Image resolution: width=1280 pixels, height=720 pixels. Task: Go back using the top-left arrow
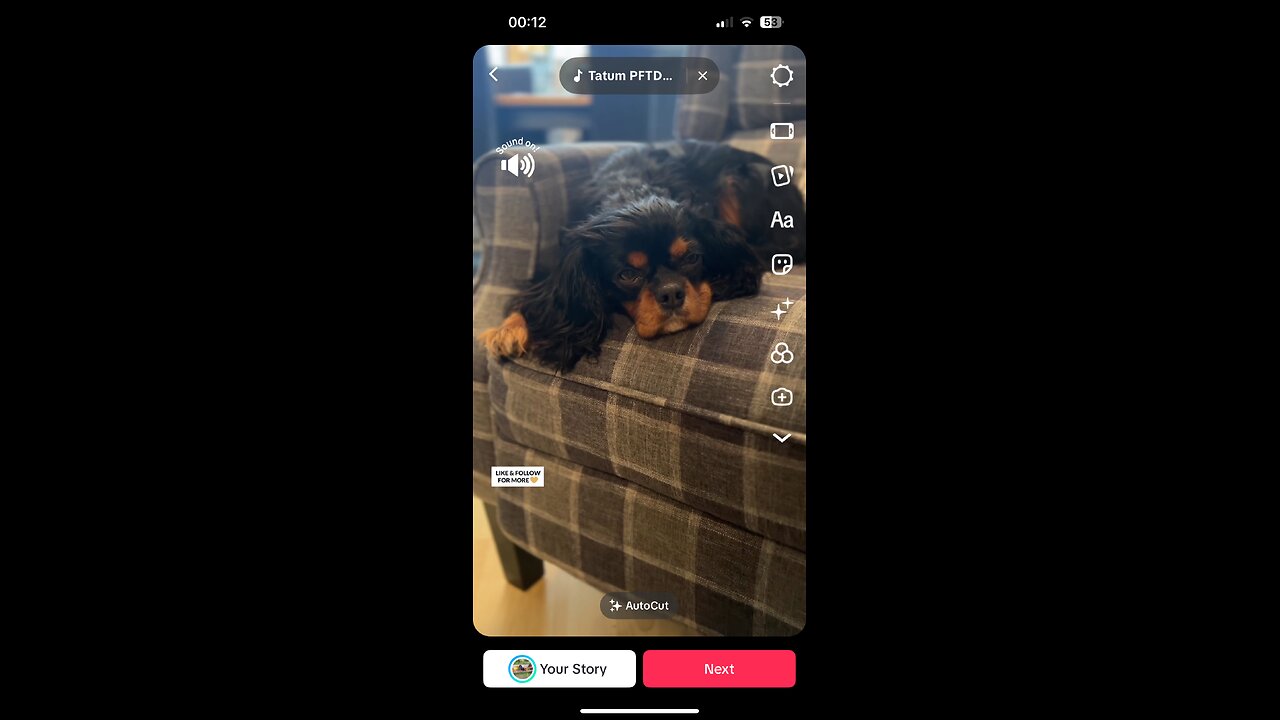[x=493, y=75]
